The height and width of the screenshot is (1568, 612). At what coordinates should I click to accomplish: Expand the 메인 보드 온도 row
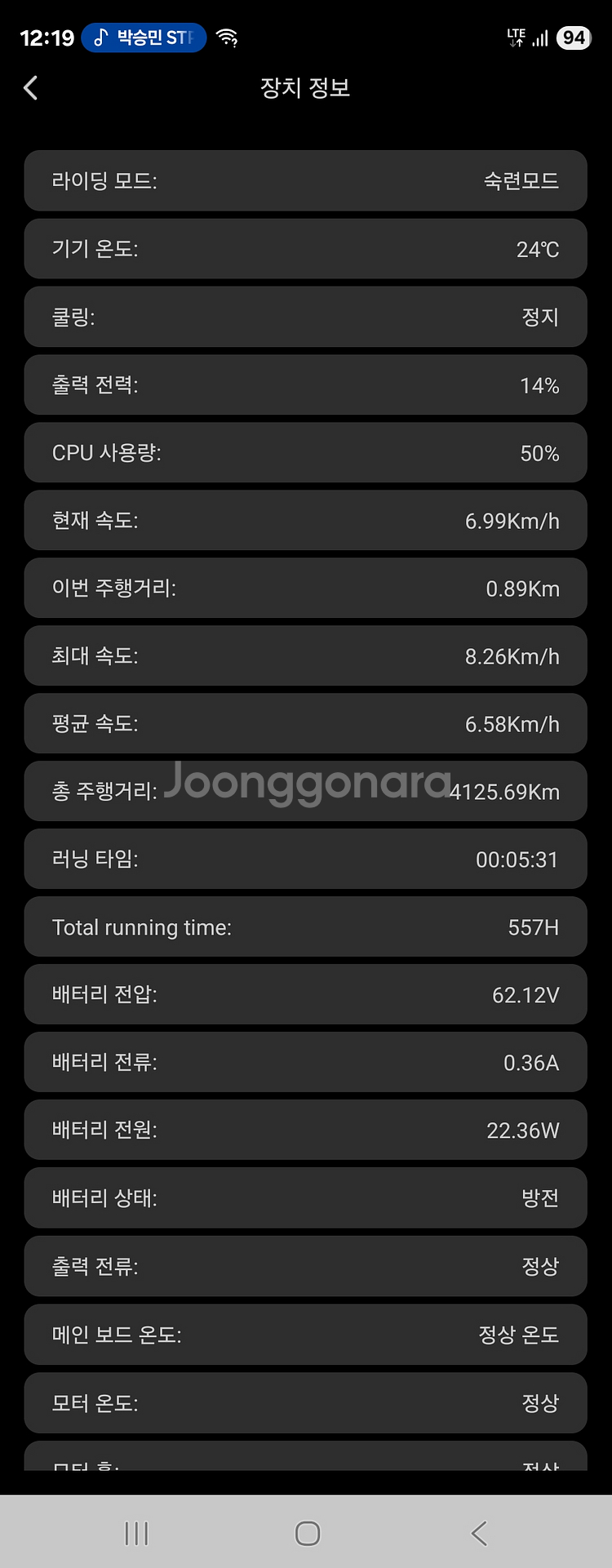(306, 1334)
